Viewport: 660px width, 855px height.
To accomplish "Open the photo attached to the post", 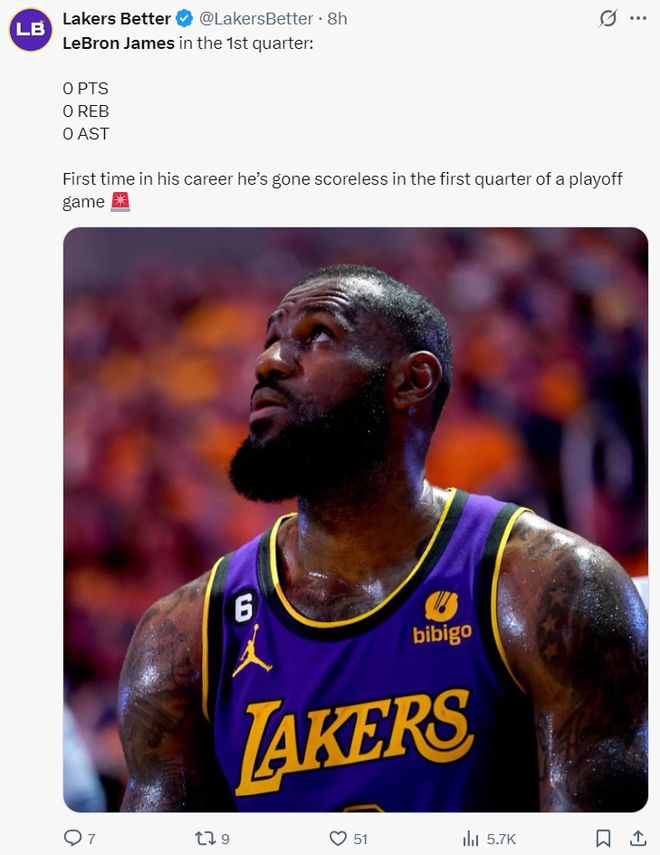I will coord(355,520).
